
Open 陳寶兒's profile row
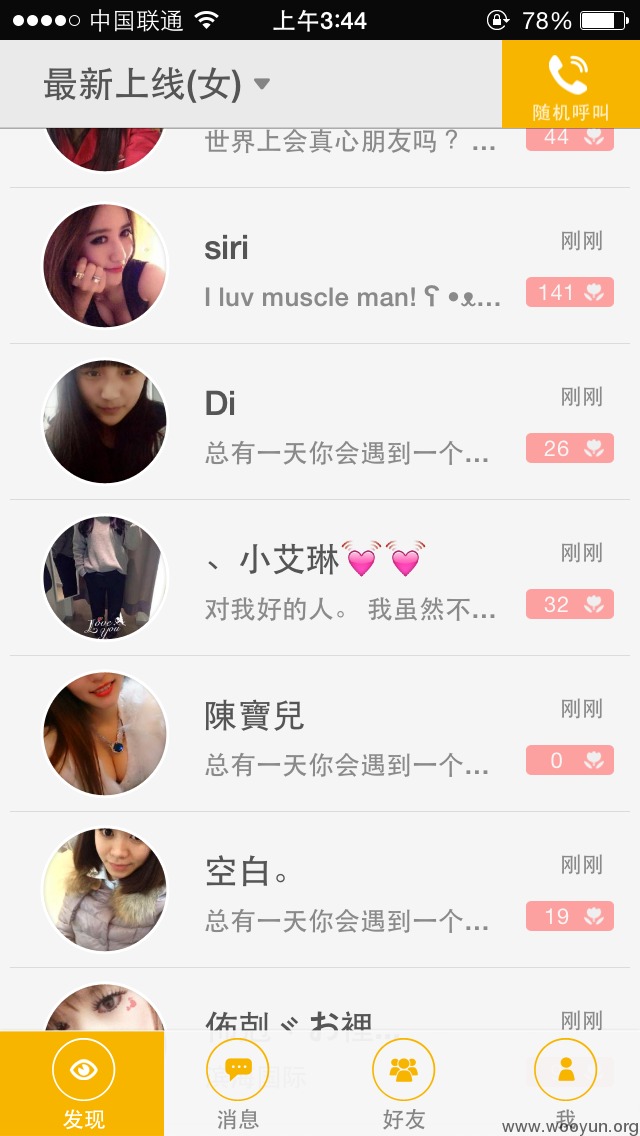coord(320,733)
